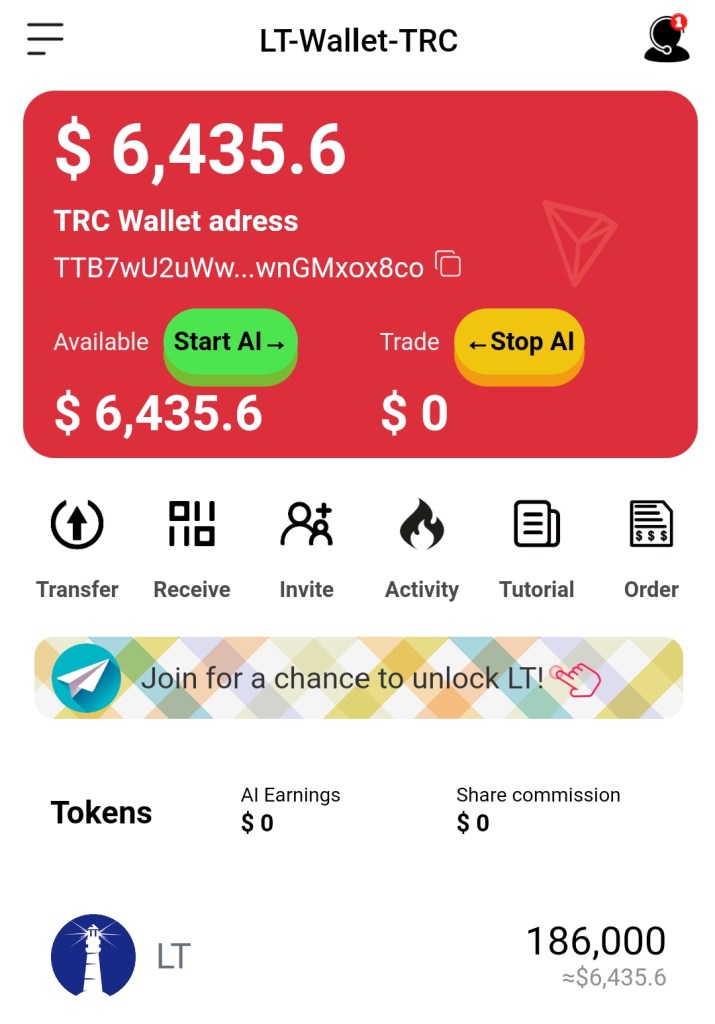Screen dimensions: 715x1024
Task: Open the LT token row
Action: point(358,955)
